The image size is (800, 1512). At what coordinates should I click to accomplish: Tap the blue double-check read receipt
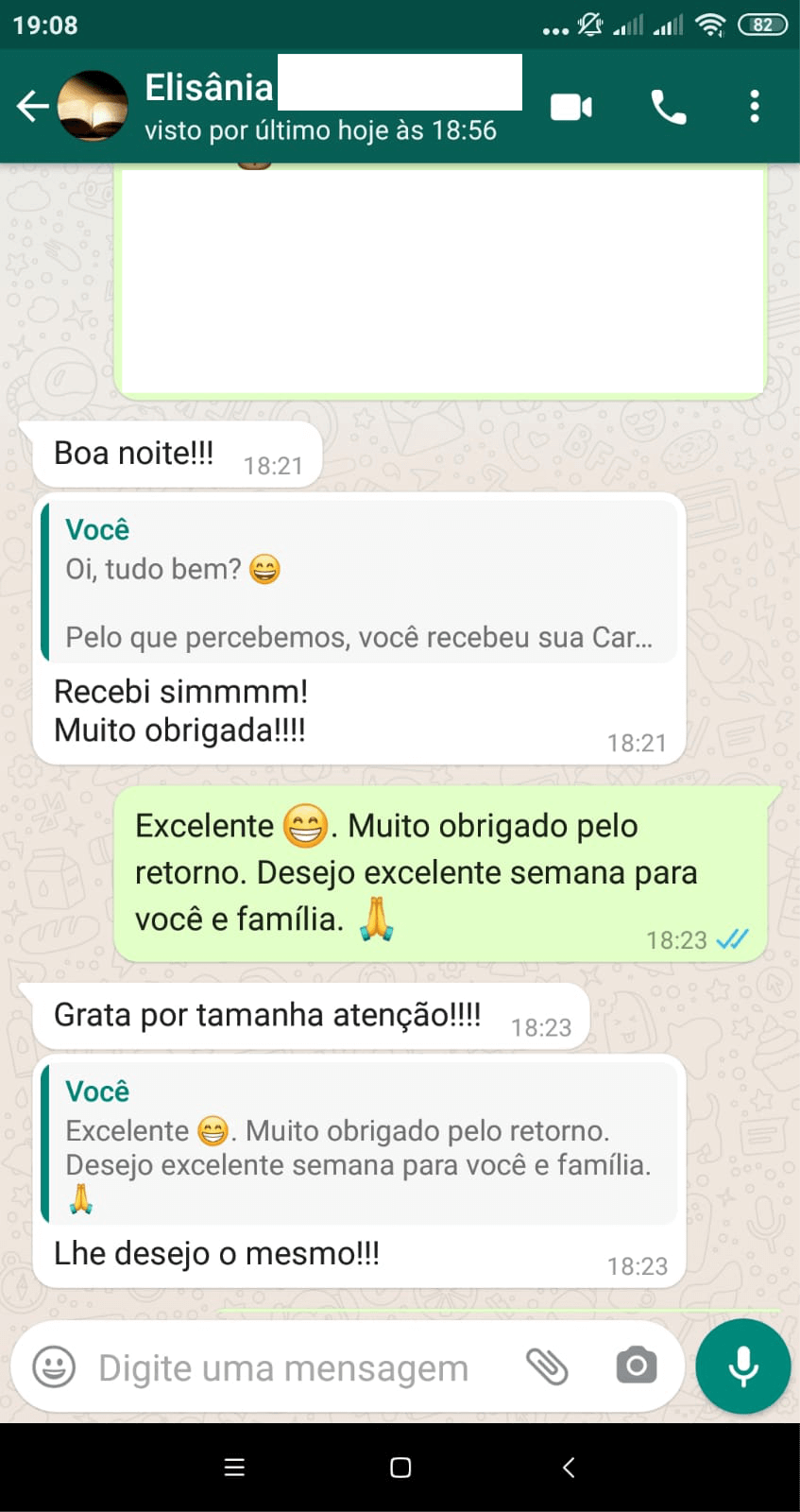732,940
